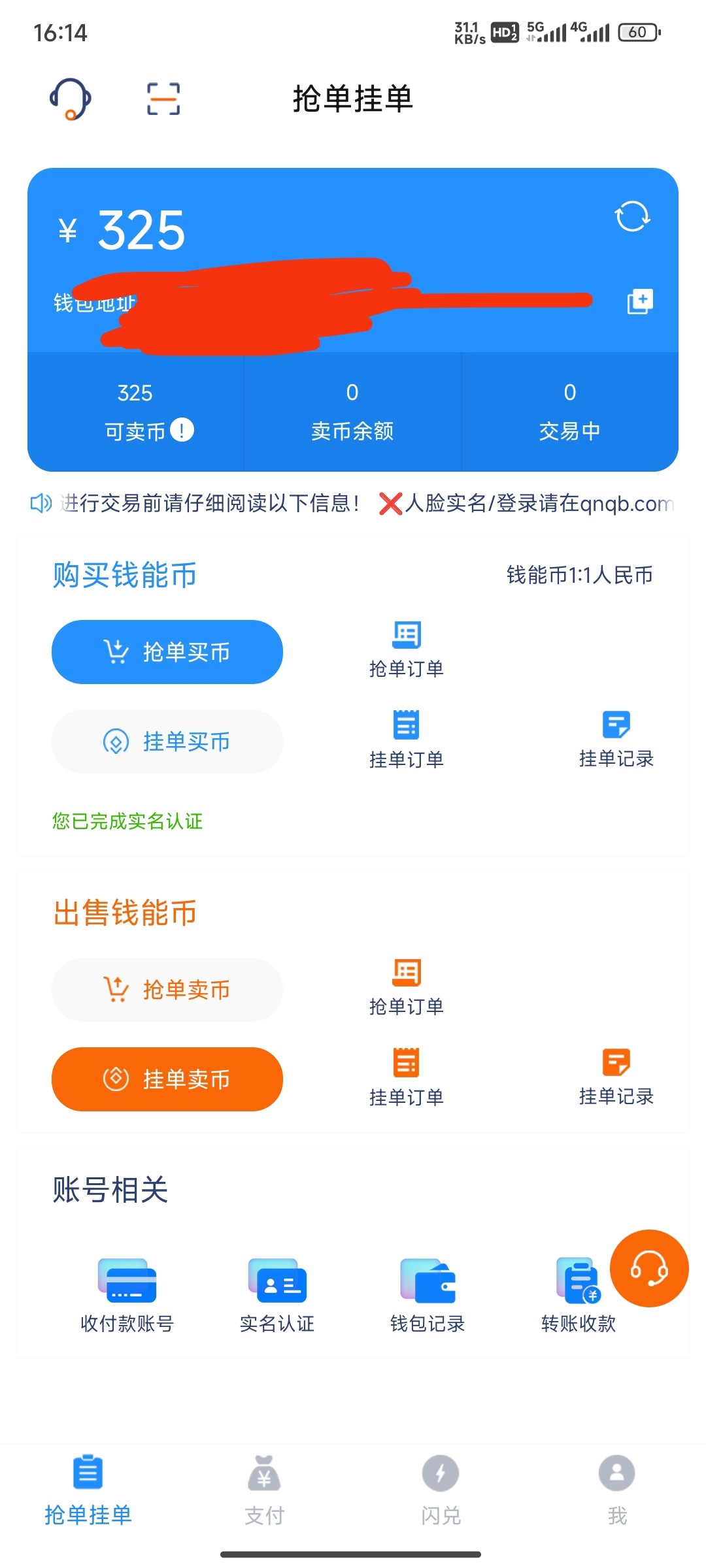Open 转账收款
706x1568 pixels.
pos(579,1296)
